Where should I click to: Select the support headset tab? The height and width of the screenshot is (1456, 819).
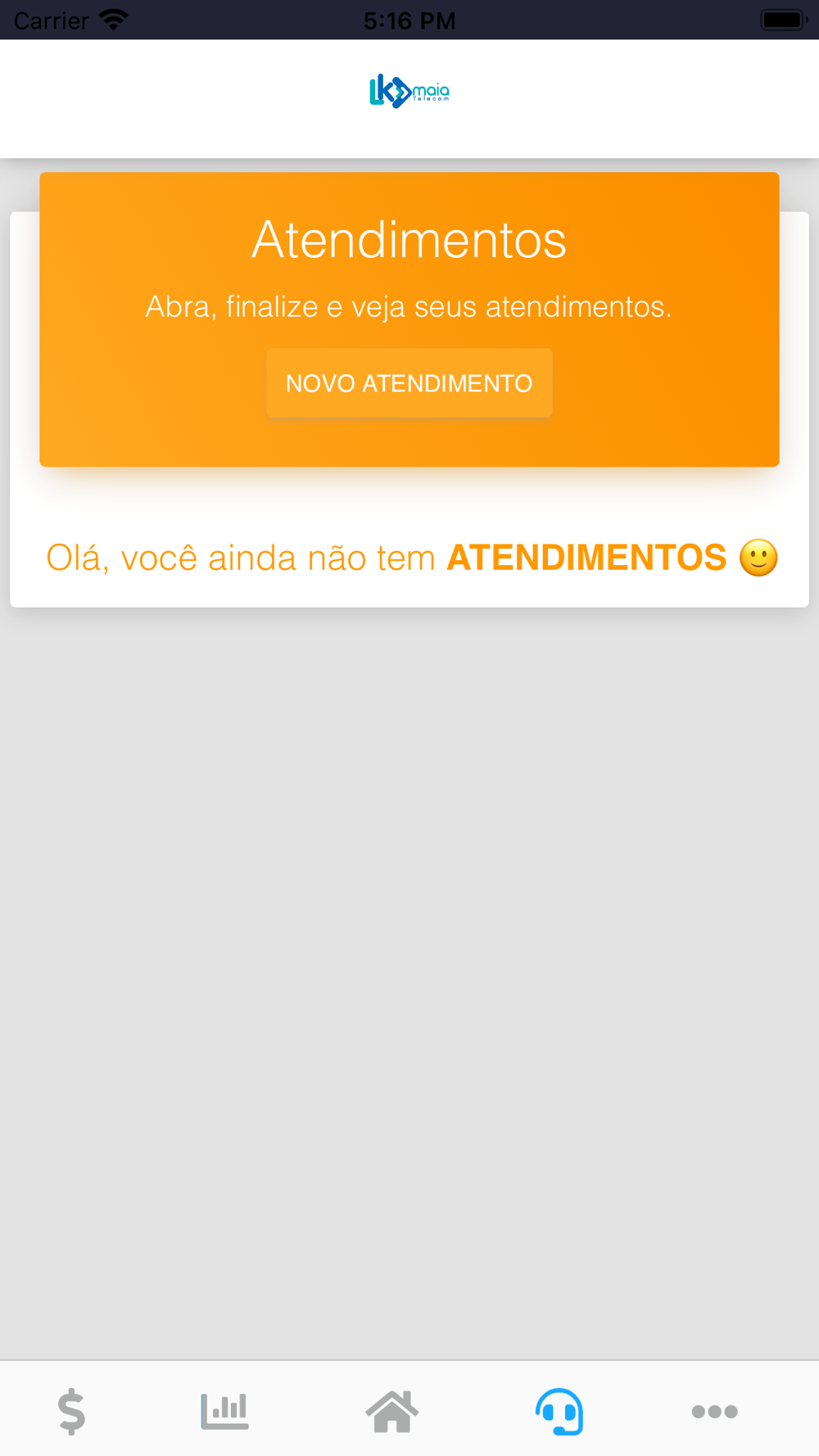click(559, 1411)
